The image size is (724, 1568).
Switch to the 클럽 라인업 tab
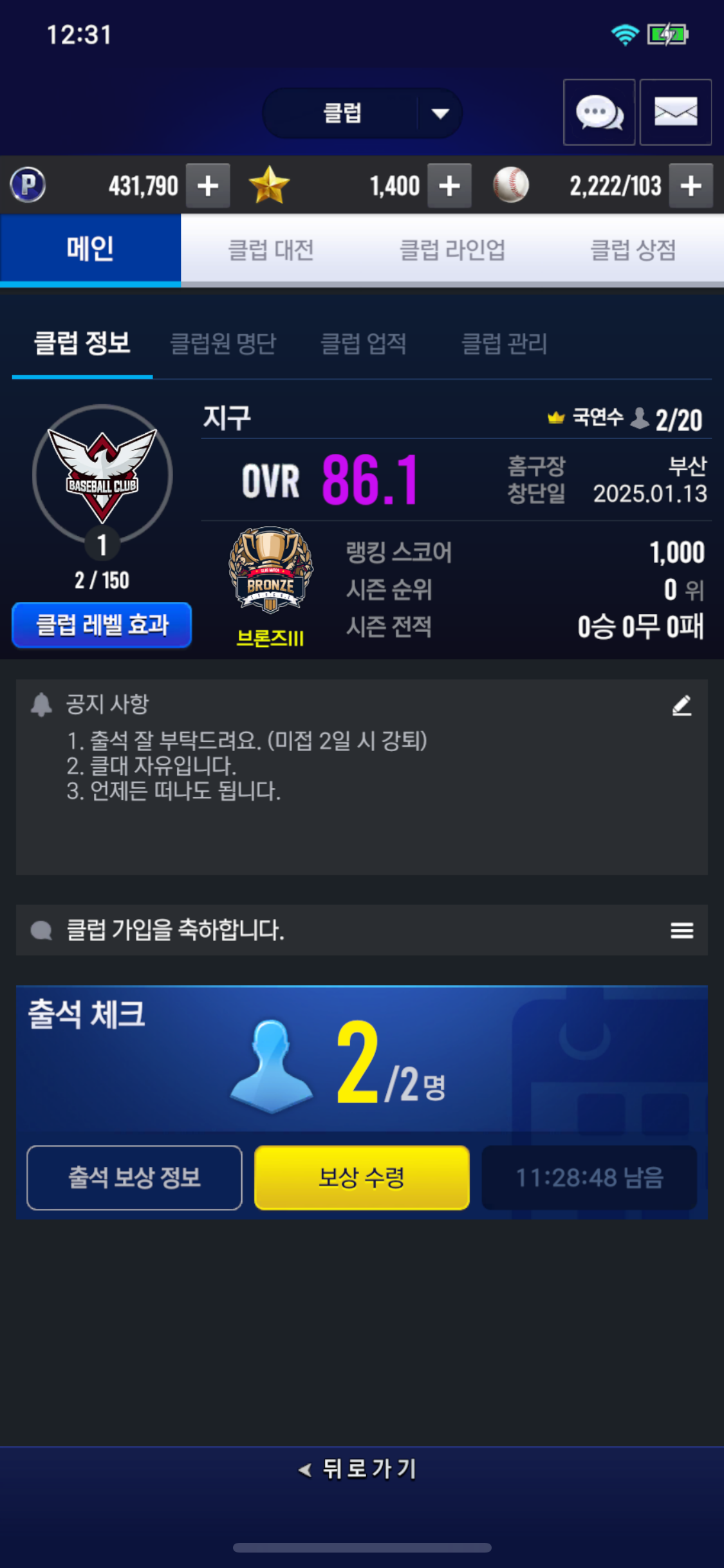pos(452,250)
